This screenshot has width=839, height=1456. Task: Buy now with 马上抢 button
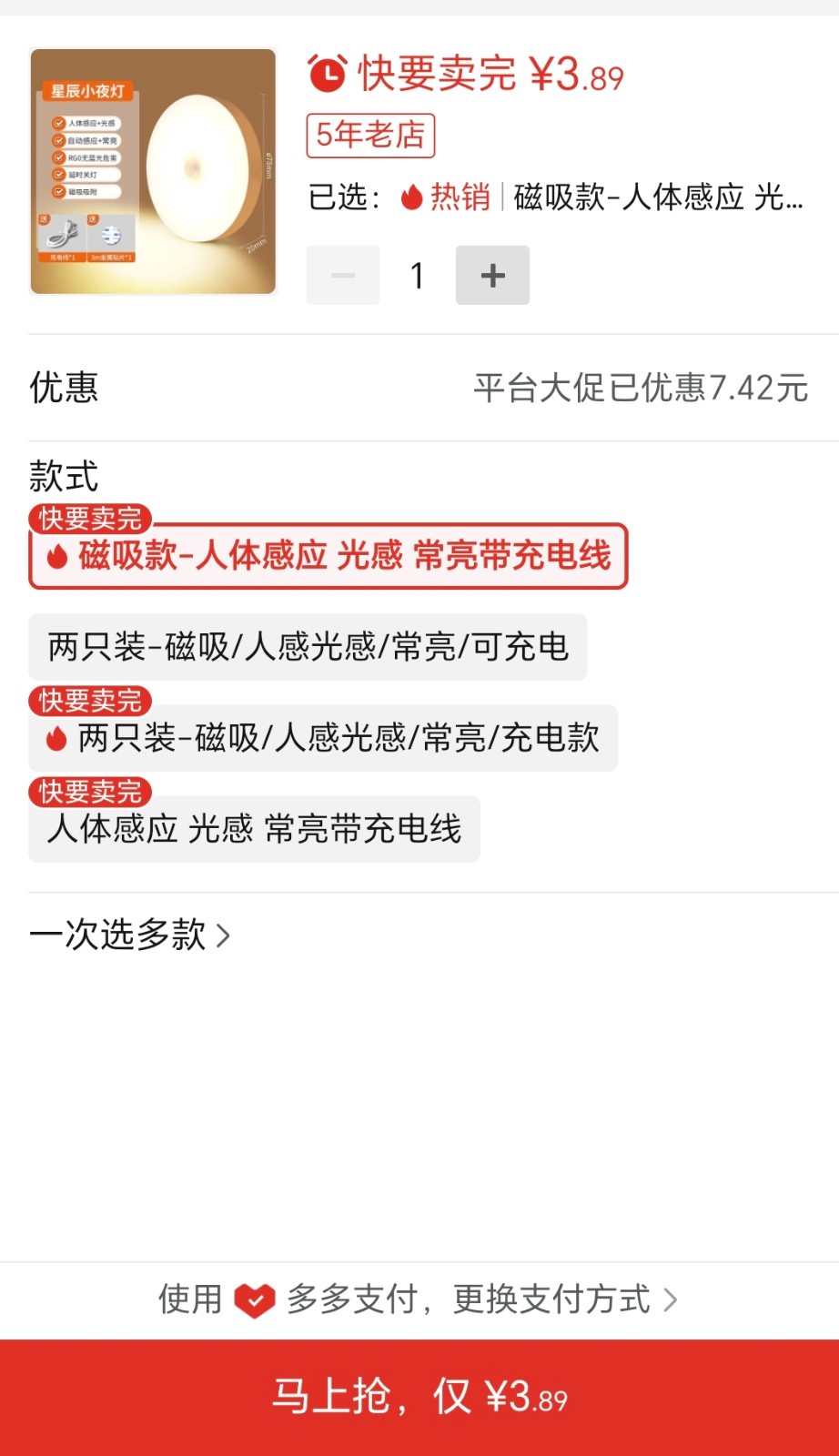(419, 1397)
